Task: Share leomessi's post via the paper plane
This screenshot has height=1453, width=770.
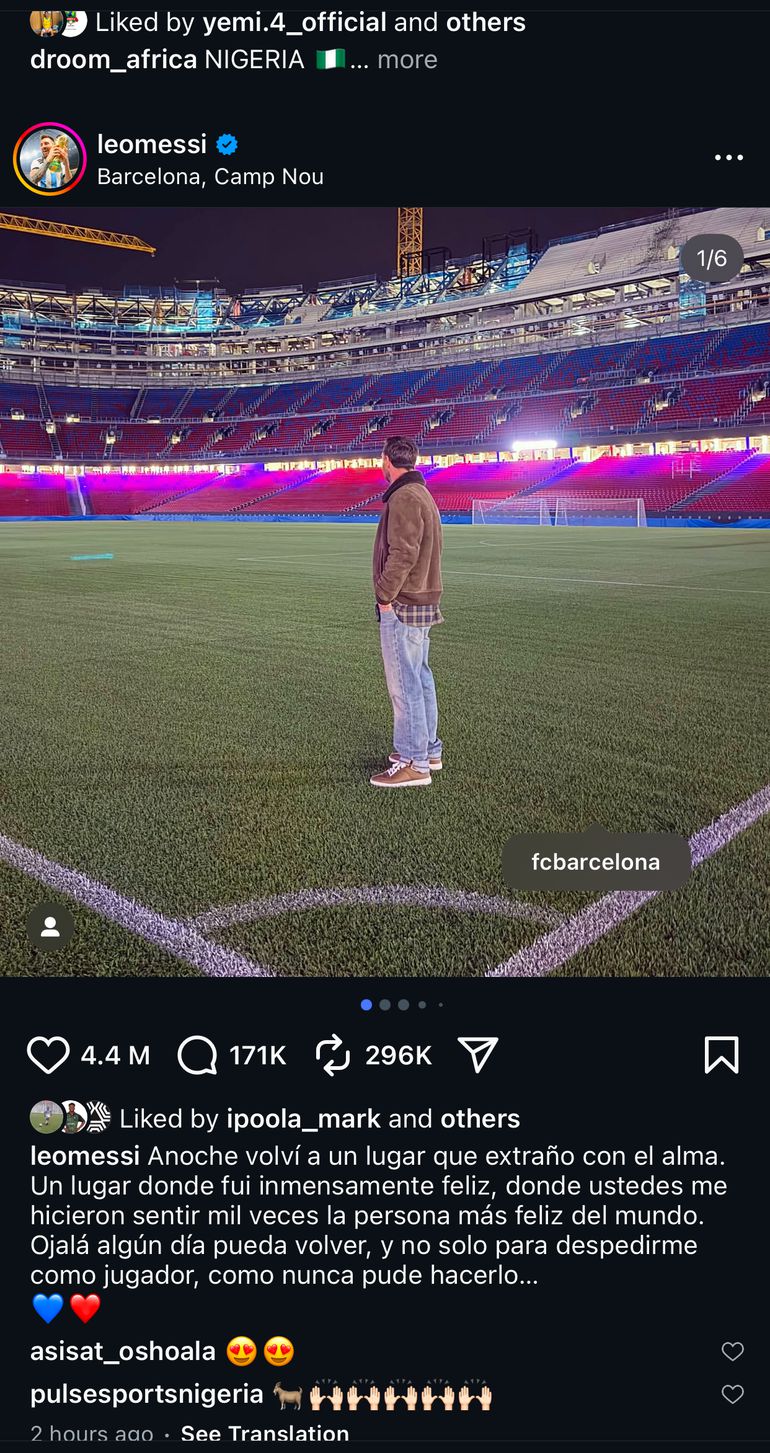Action: point(478,1055)
